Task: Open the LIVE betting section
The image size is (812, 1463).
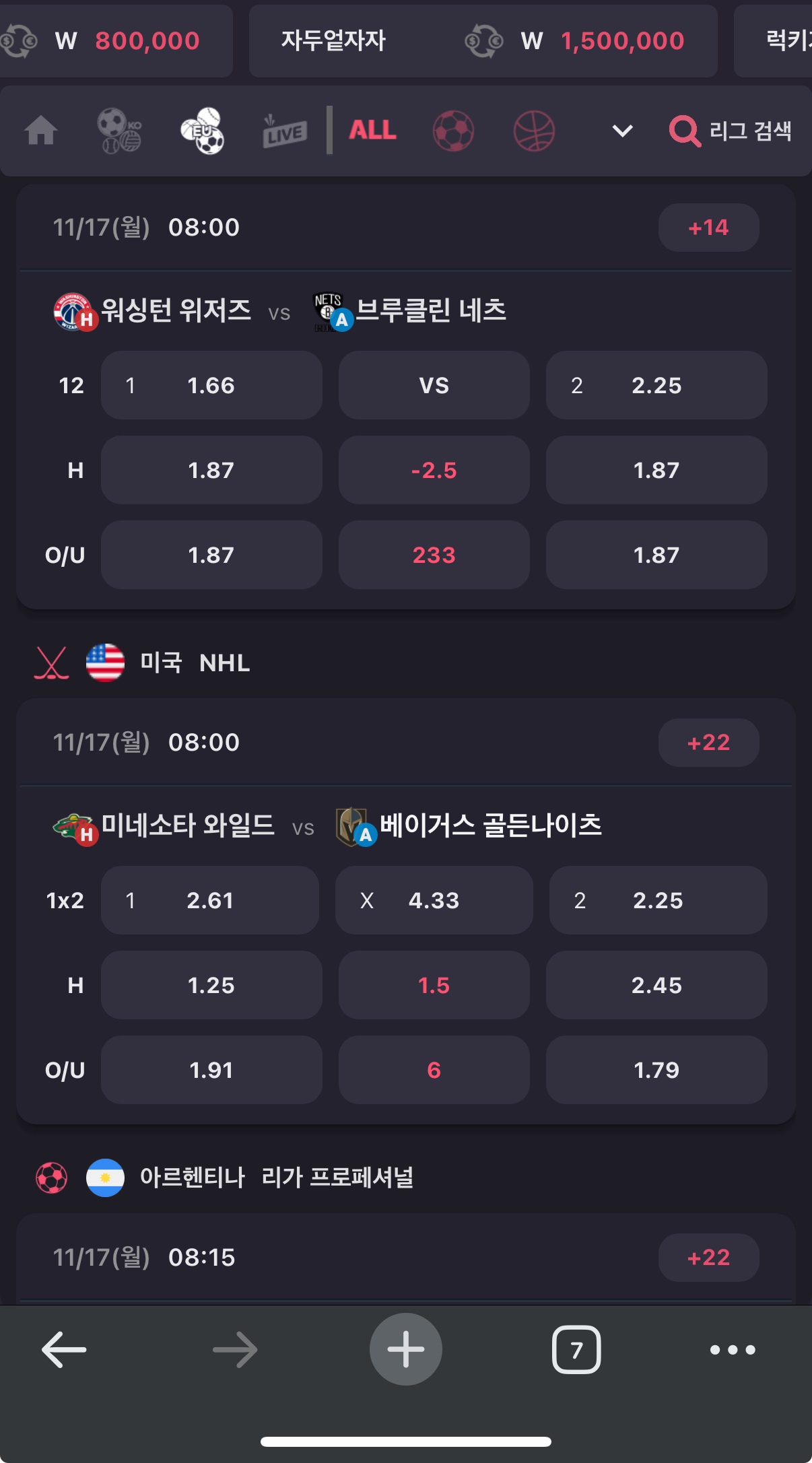Action: [x=284, y=131]
